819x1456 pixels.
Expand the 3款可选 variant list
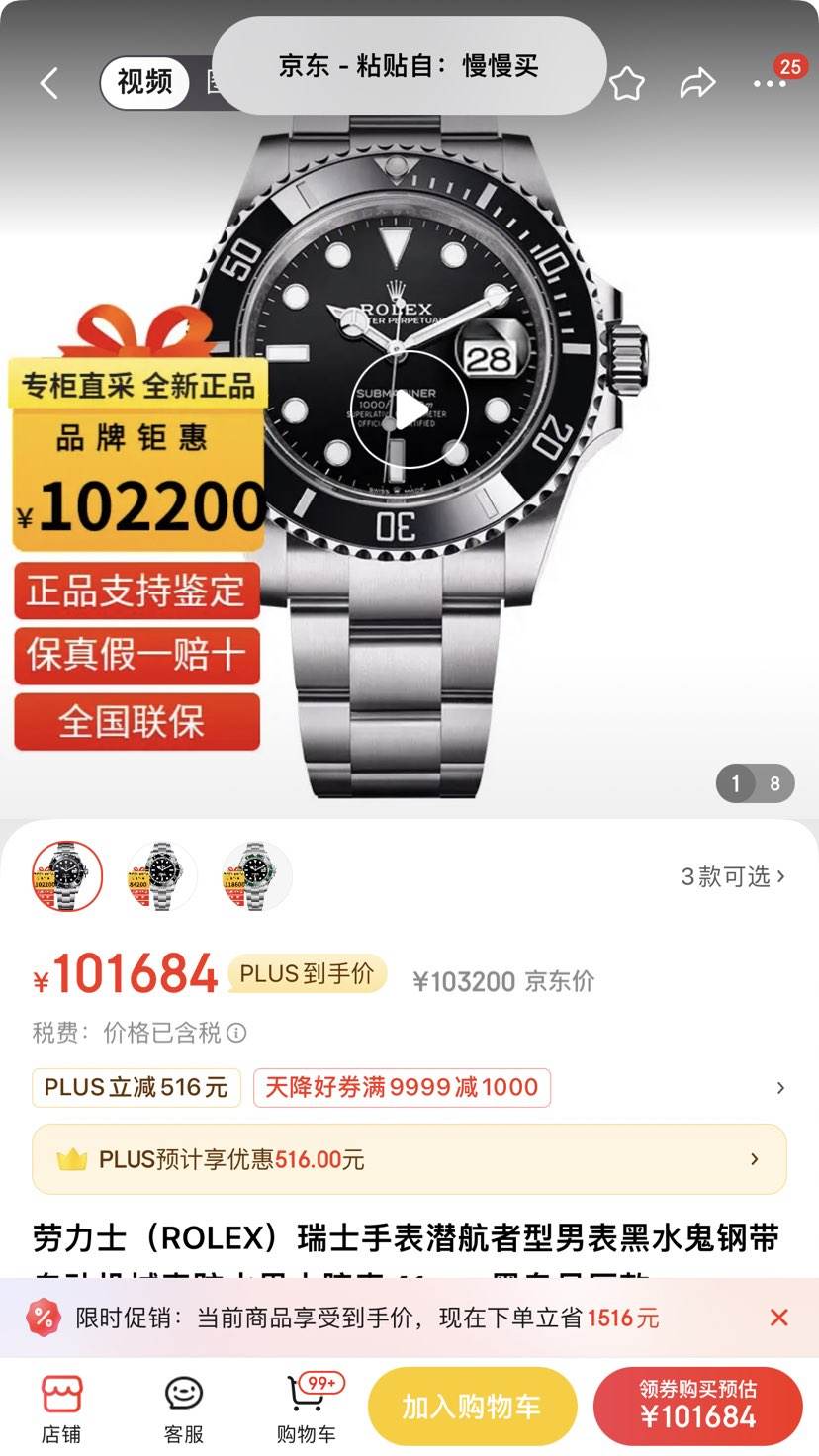pos(731,876)
